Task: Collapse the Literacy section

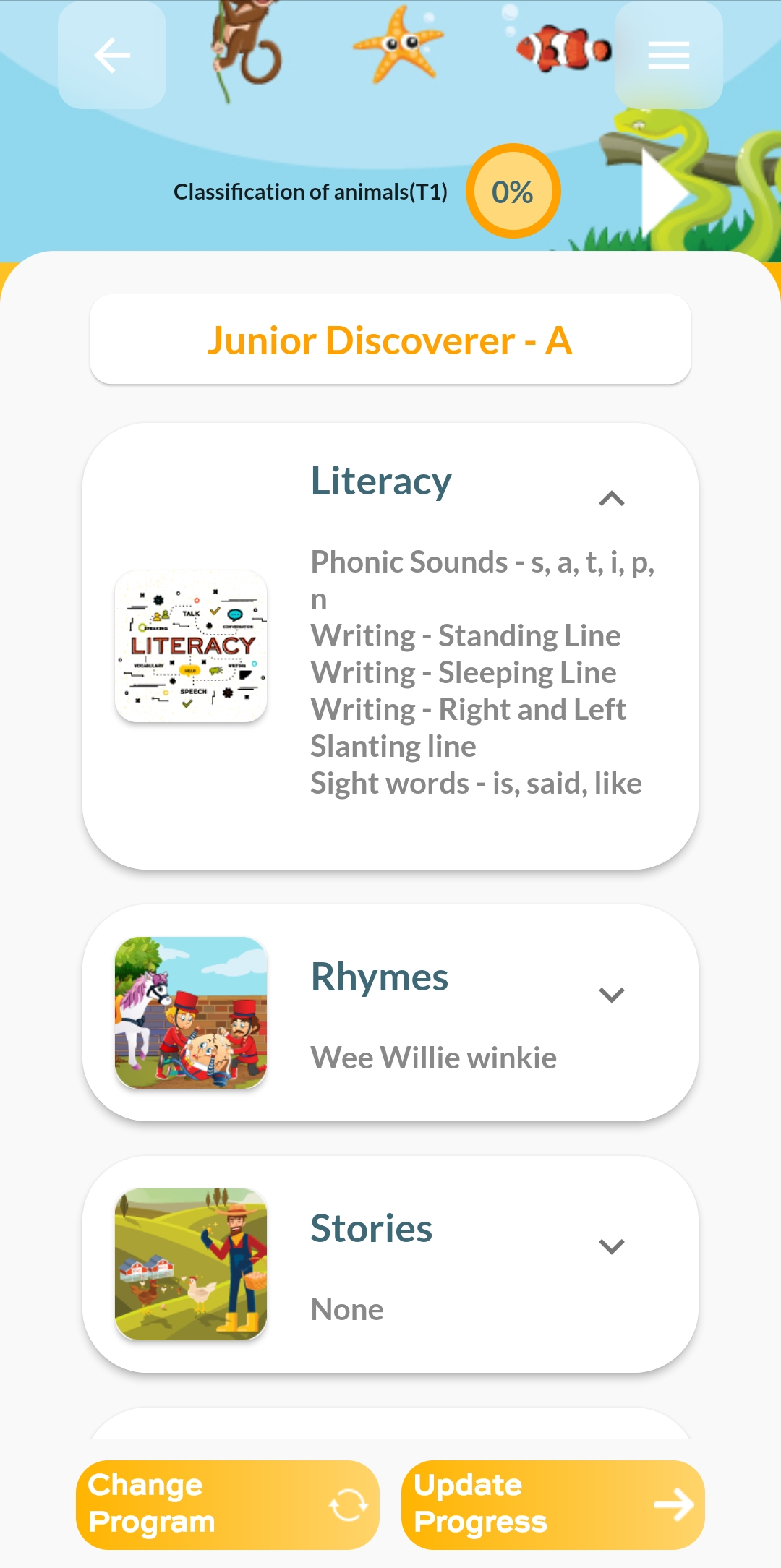Action: tap(611, 499)
